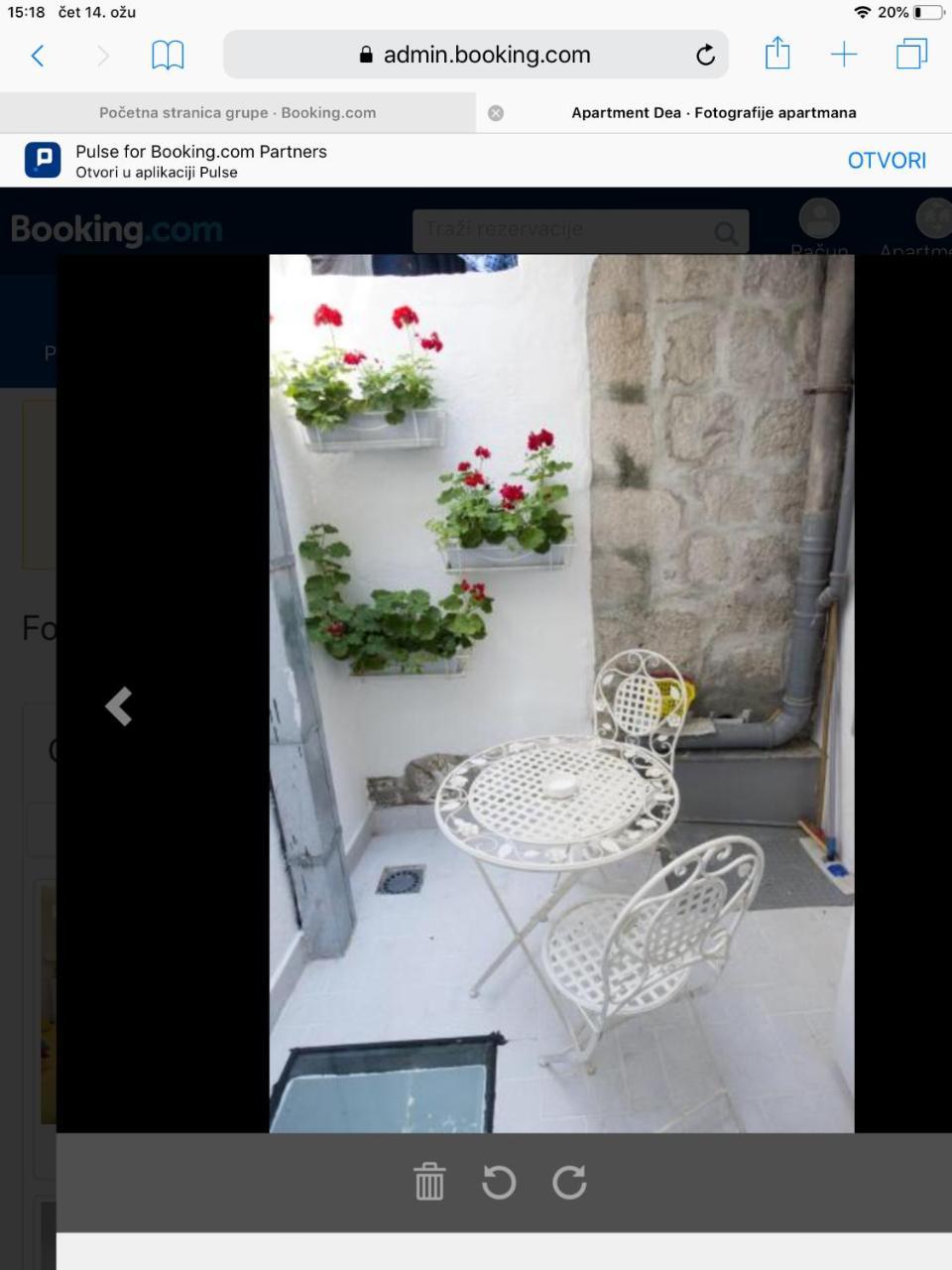The height and width of the screenshot is (1270, 952).
Task: Close the Apartment Dea tab
Action: point(496,113)
